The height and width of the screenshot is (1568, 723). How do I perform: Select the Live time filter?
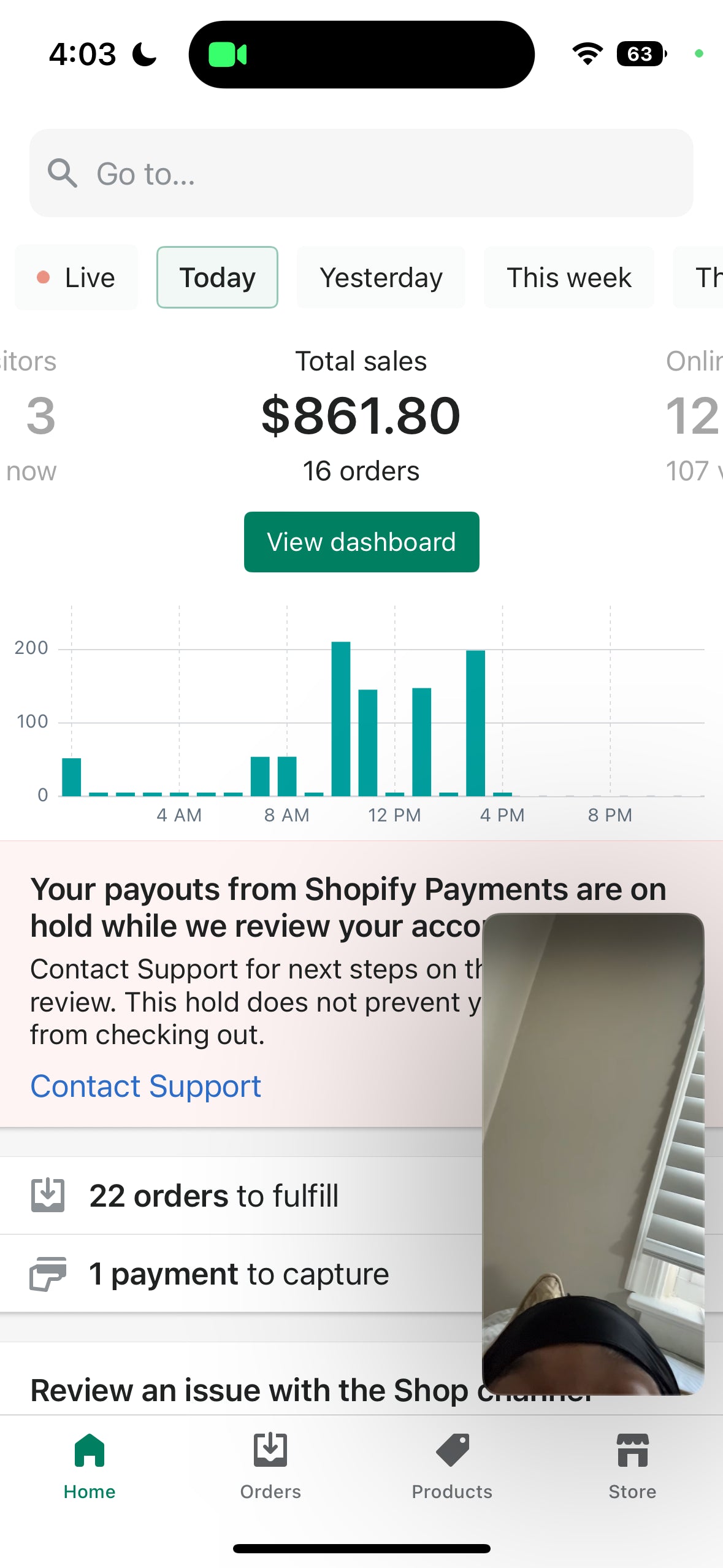[x=77, y=278]
